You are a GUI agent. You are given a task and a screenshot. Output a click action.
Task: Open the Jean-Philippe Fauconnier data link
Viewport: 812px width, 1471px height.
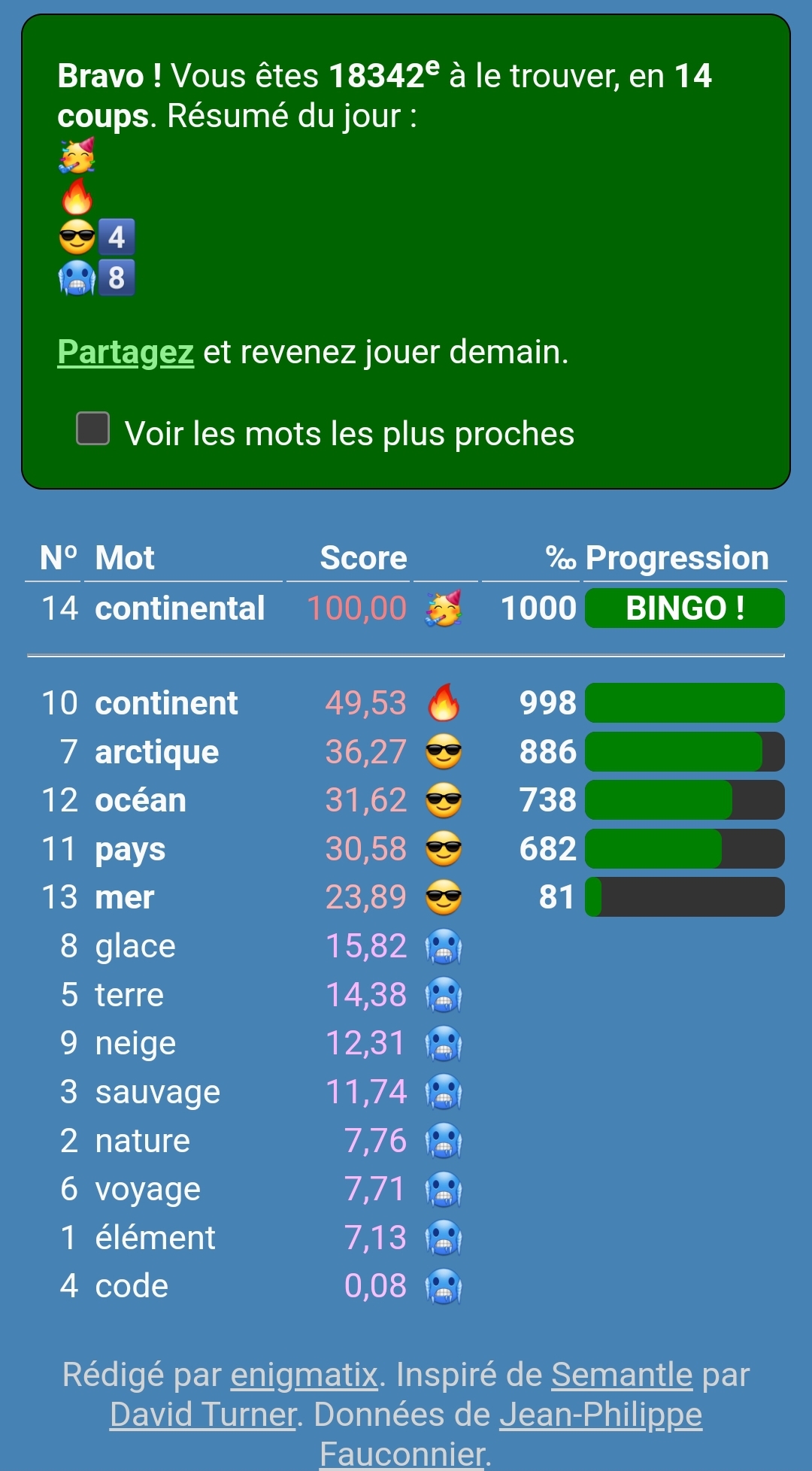(x=600, y=1415)
